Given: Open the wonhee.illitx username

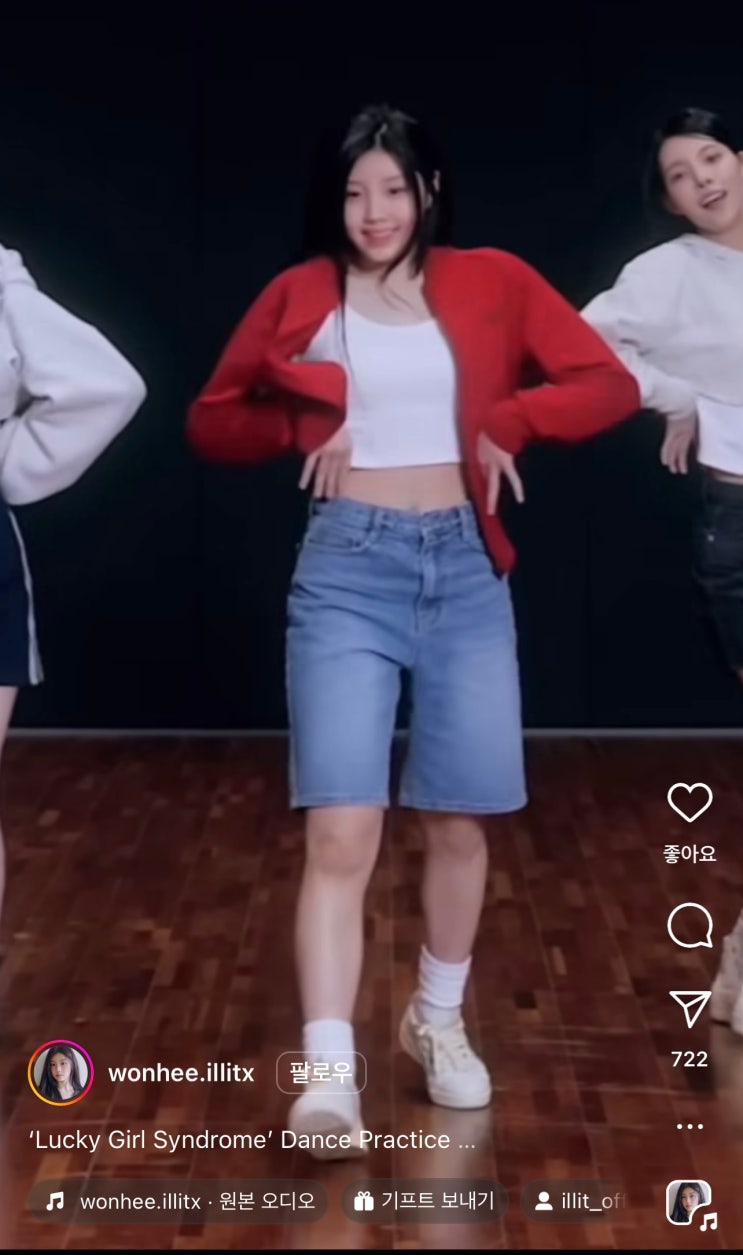Looking at the screenshot, I should click(x=181, y=1073).
